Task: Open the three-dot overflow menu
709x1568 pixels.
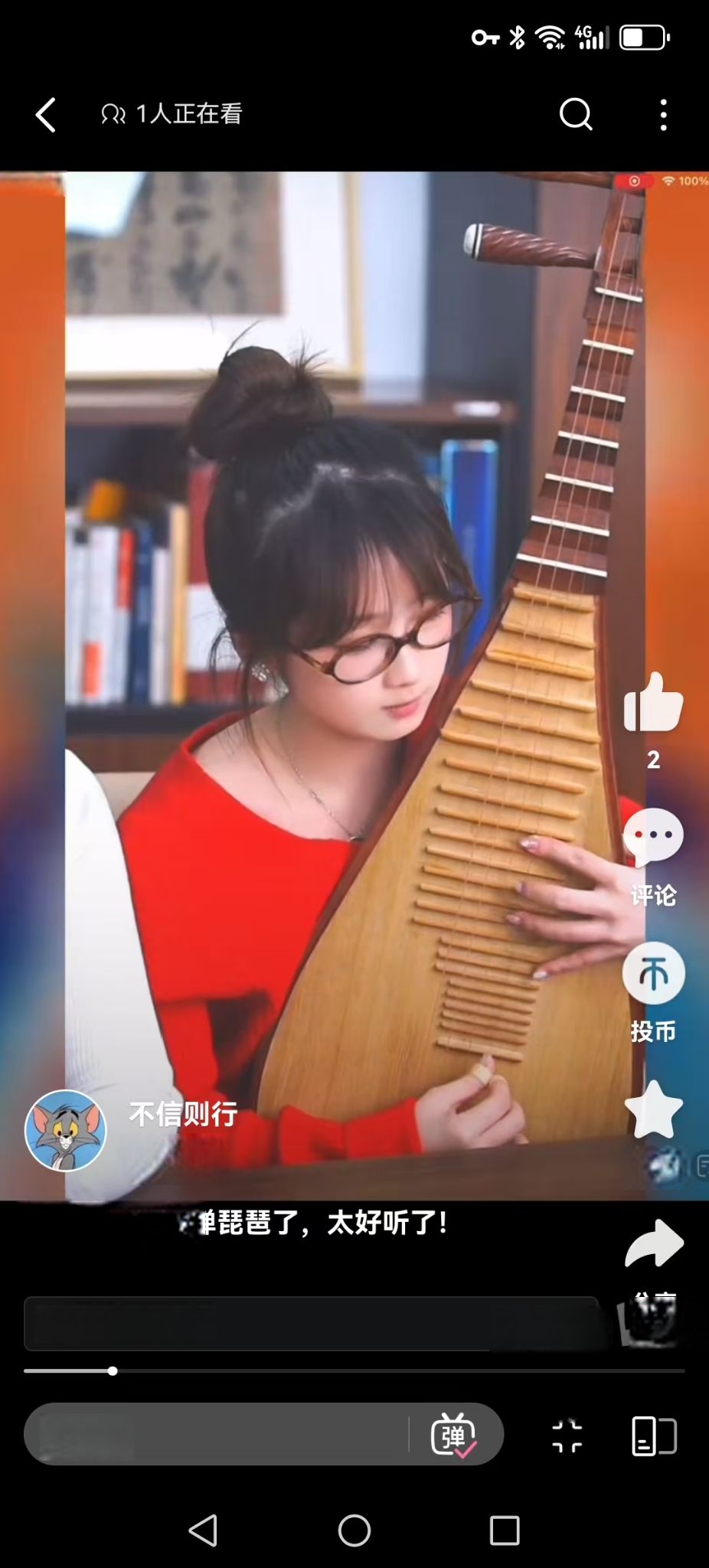Action: click(663, 115)
